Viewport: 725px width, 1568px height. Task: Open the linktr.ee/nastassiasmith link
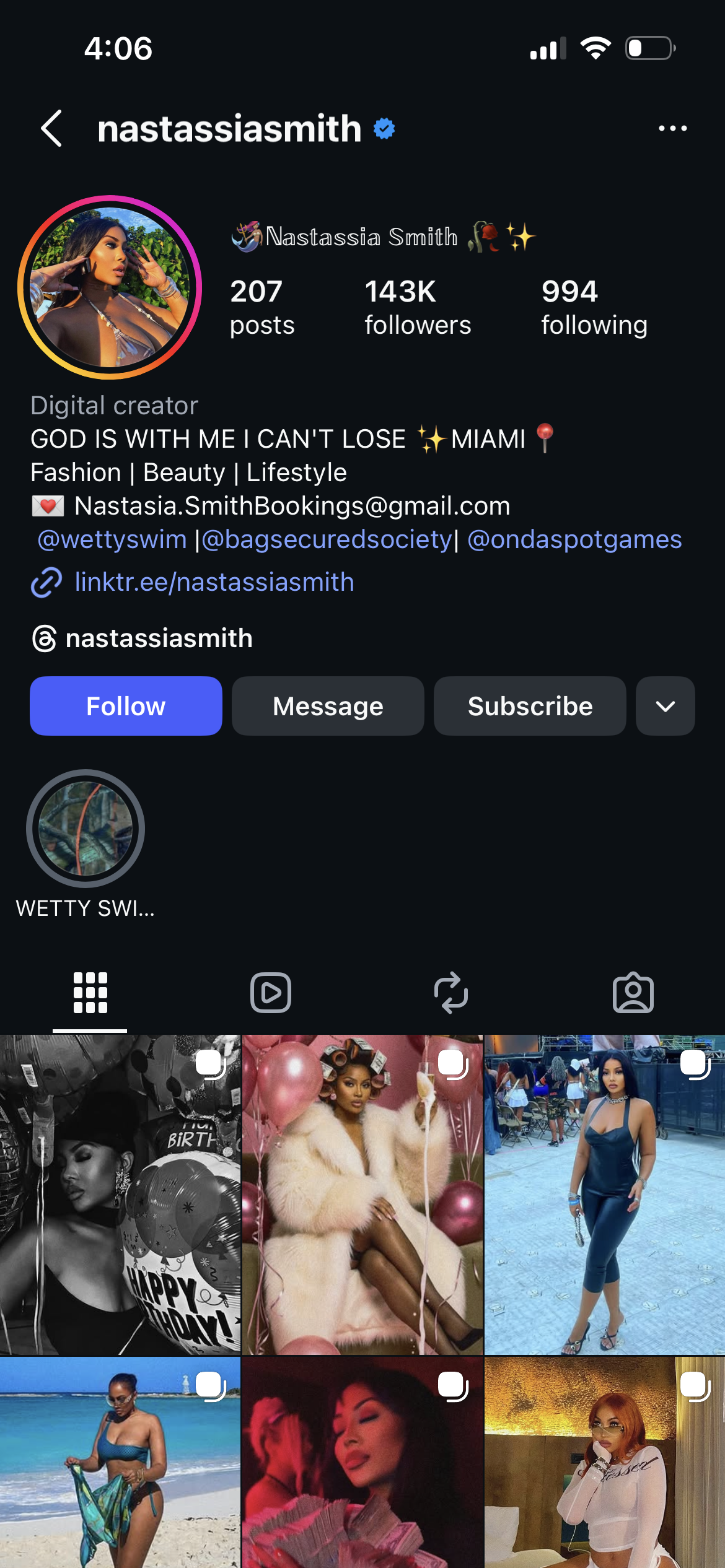pos(214,582)
